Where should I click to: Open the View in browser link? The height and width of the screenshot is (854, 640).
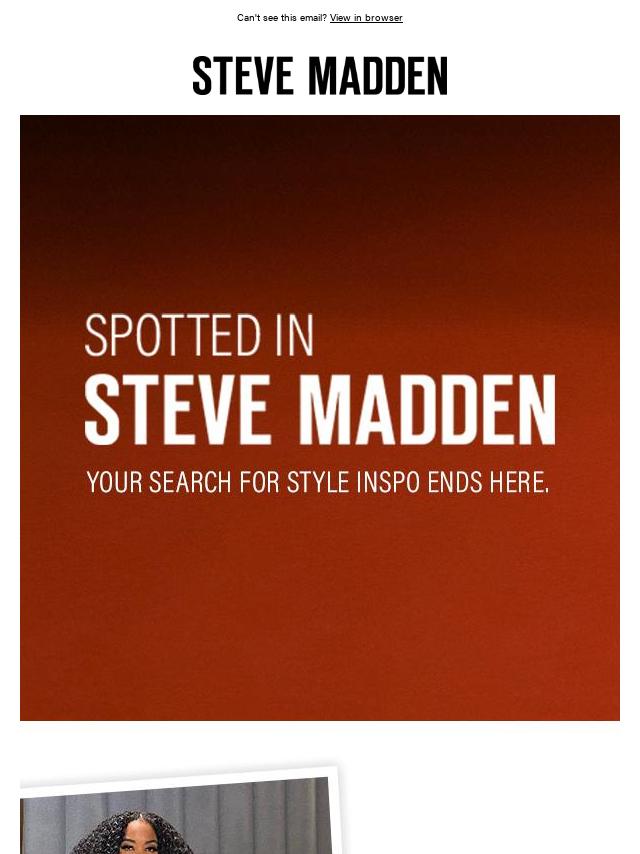pyautogui.click(x=366, y=18)
